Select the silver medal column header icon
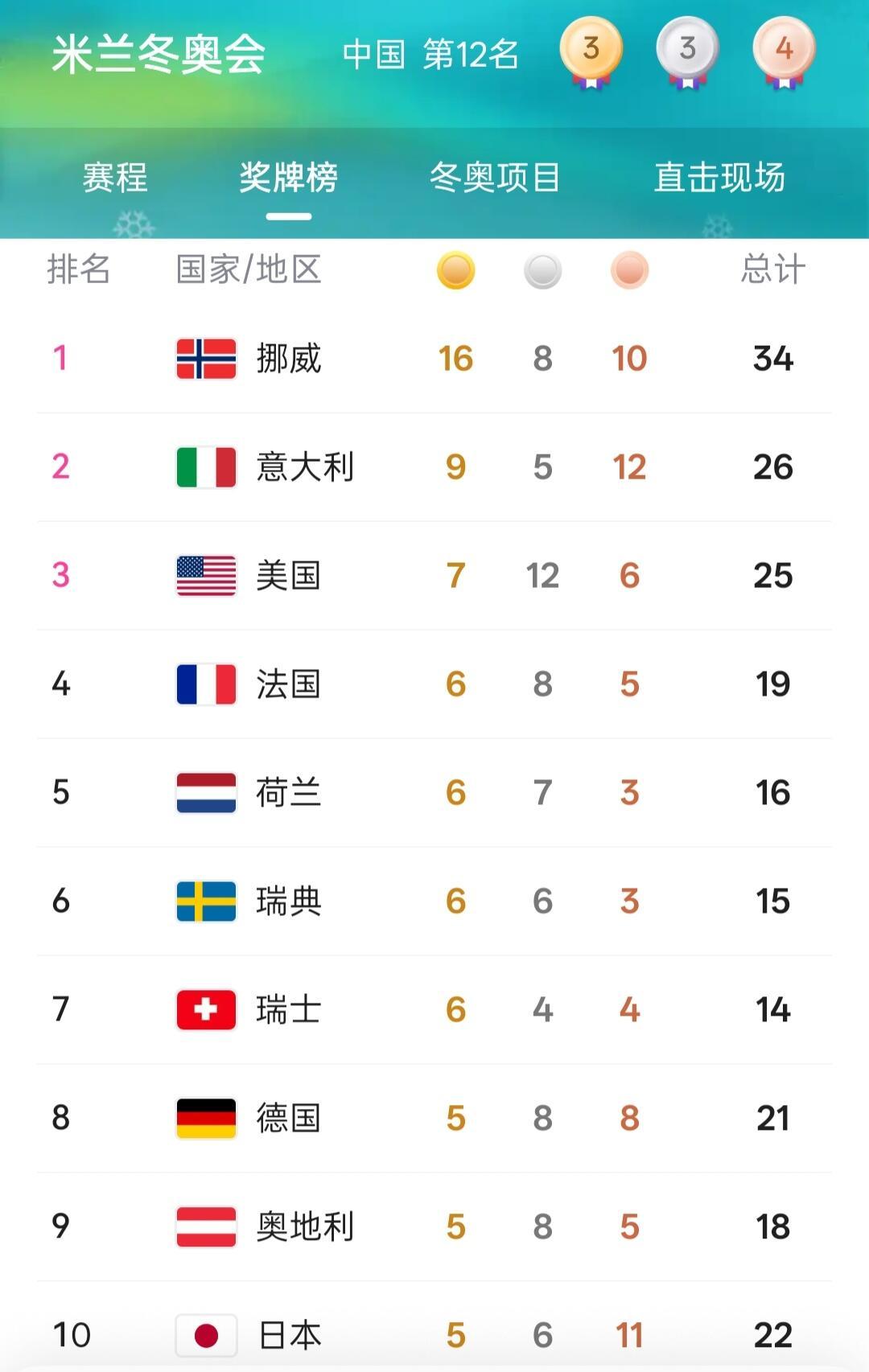The height and width of the screenshot is (1372, 869). coord(542,271)
